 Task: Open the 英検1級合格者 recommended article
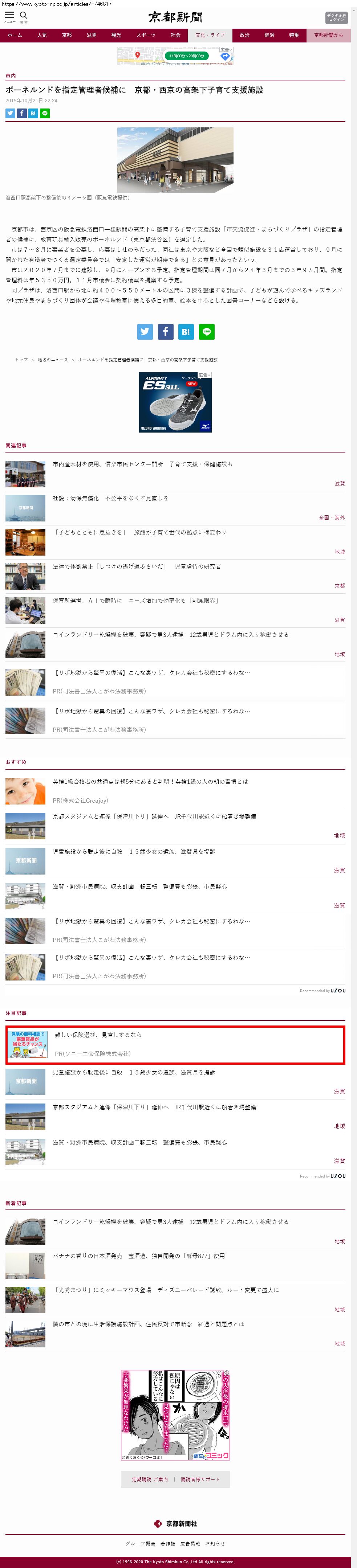pyautogui.click(x=150, y=782)
